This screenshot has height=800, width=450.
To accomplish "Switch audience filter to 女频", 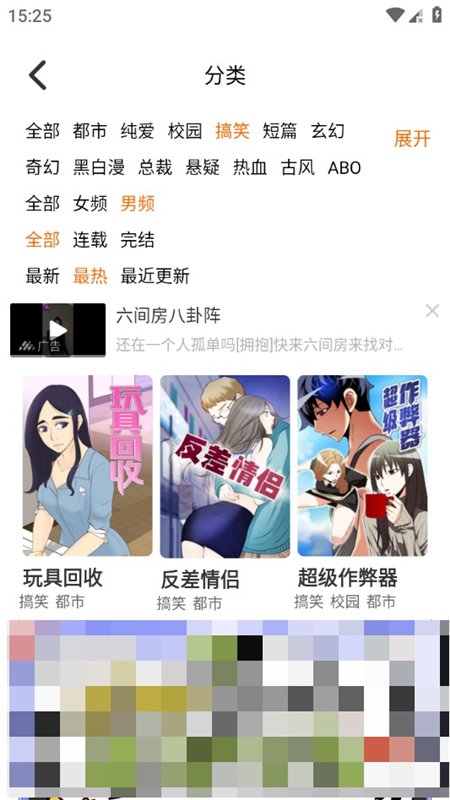I will (90, 204).
